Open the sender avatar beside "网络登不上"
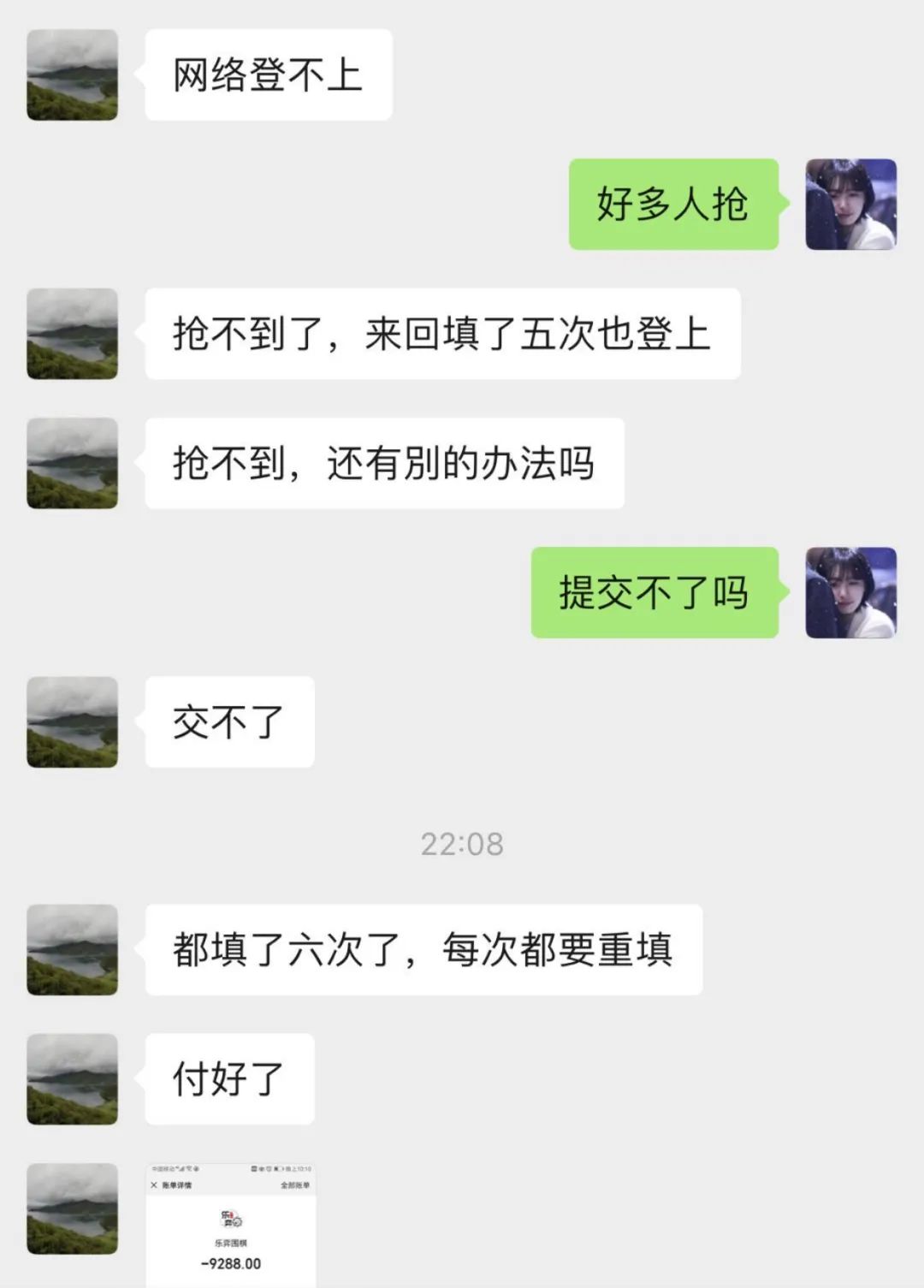924x1288 pixels. pyautogui.click(x=73, y=75)
